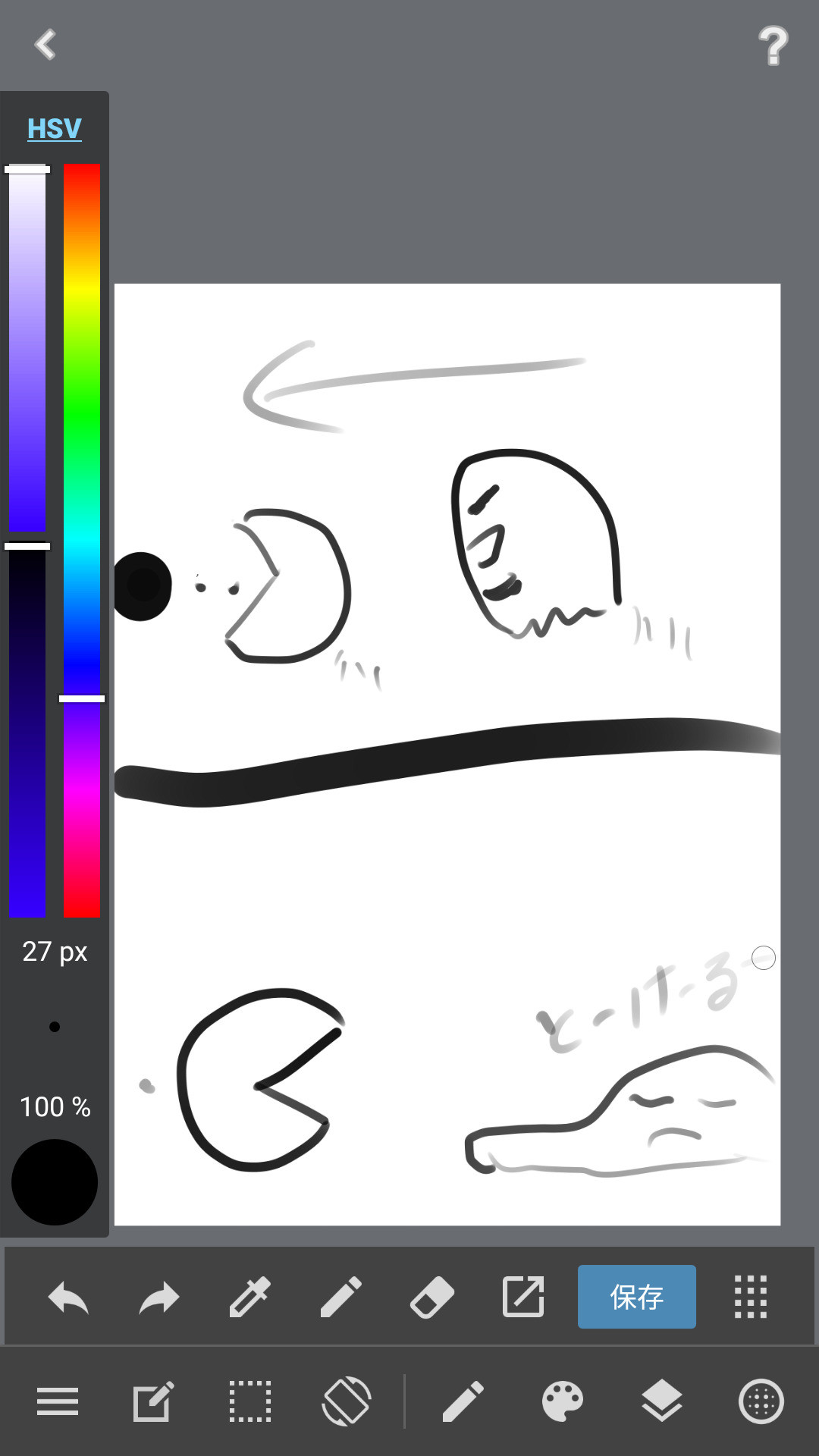Image resolution: width=819 pixels, height=1456 pixels.
Task: Activate the dashed selection tool
Action: click(x=250, y=1401)
